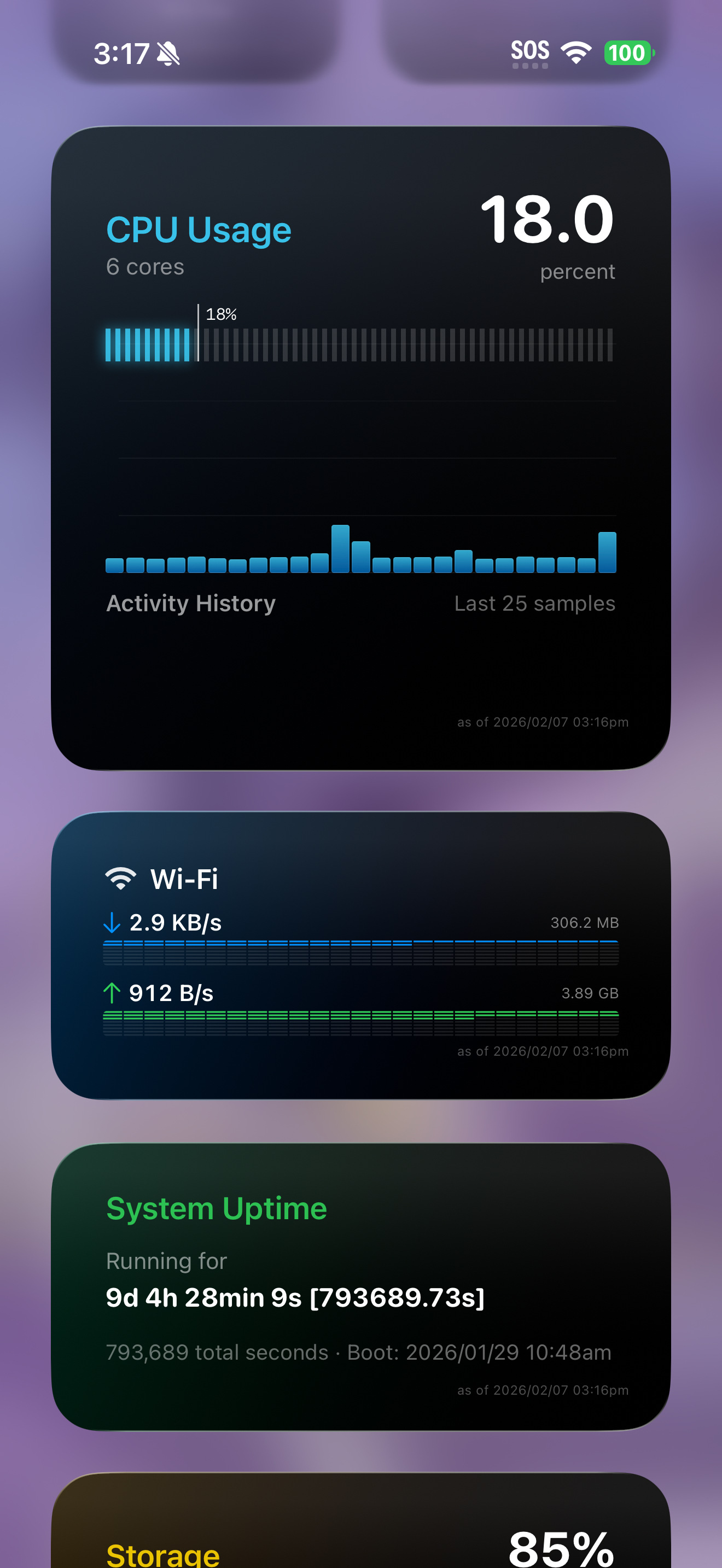Image resolution: width=722 pixels, height=1568 pixels.
Task: Tap the blue download arrow icon
Action: click(x=112, y=922)
